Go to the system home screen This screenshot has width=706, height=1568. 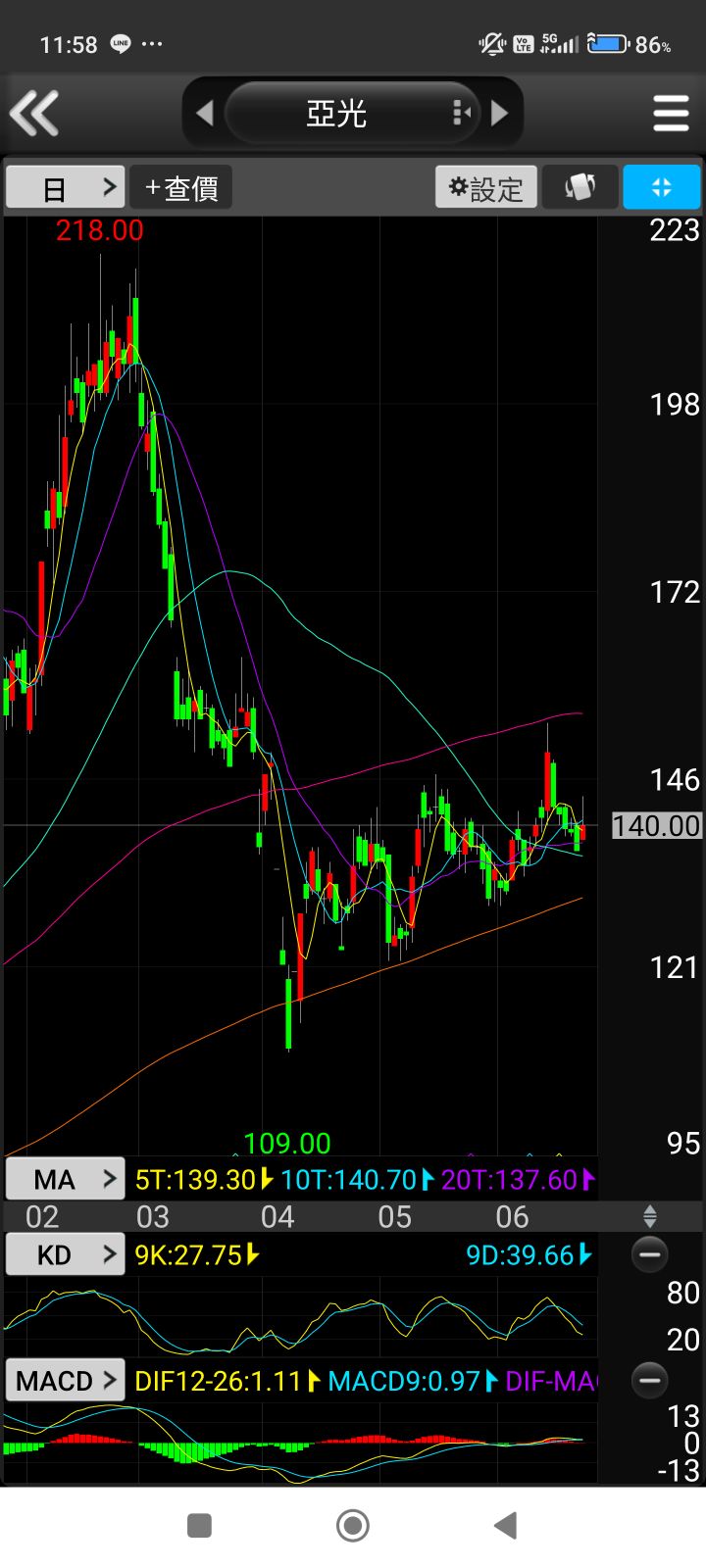click(x=353, y=1525)
